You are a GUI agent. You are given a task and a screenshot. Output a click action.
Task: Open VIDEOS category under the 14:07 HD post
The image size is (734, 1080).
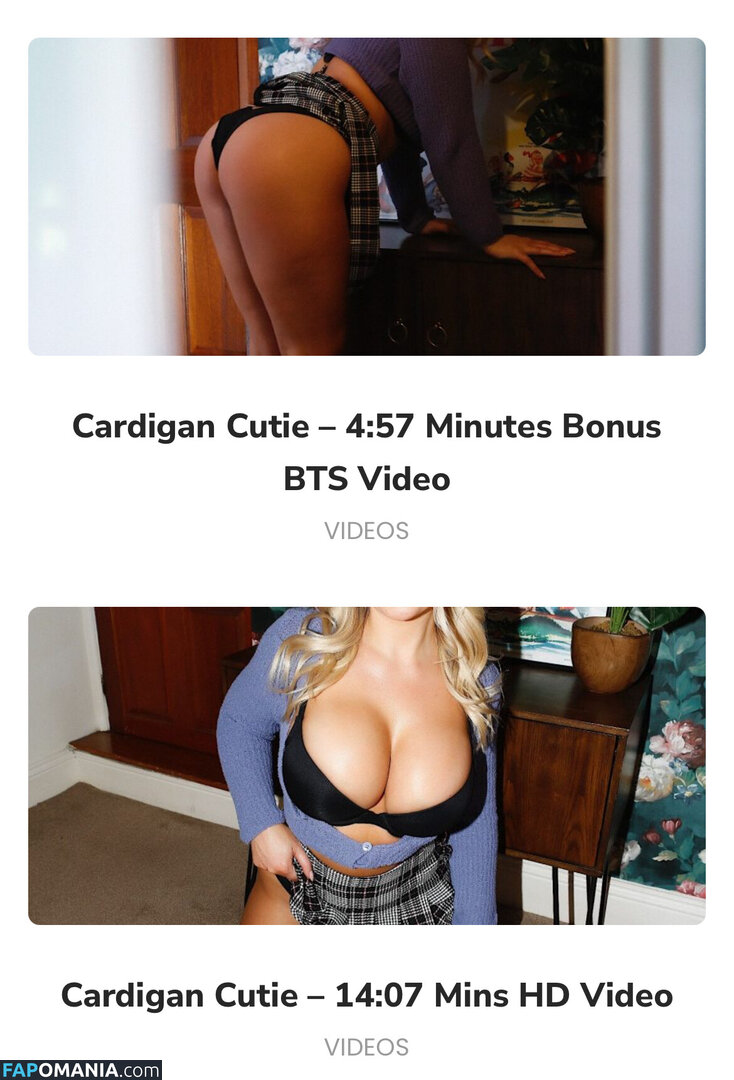pos(366,1047)
